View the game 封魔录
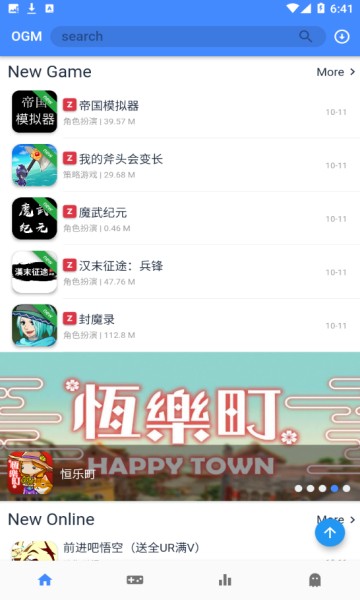The image size is (360, 600). coord(180,325)
